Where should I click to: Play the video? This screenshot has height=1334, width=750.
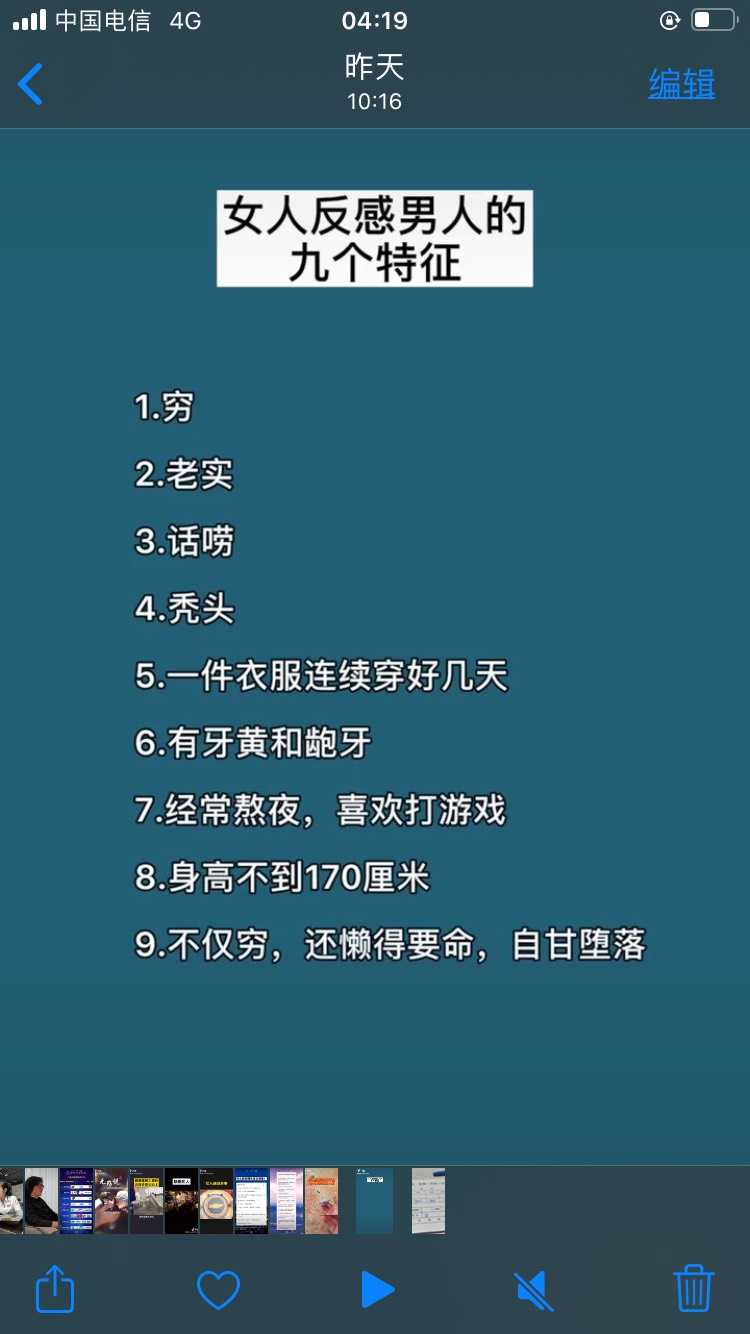pyautogui.click(x=377, y=1289)
